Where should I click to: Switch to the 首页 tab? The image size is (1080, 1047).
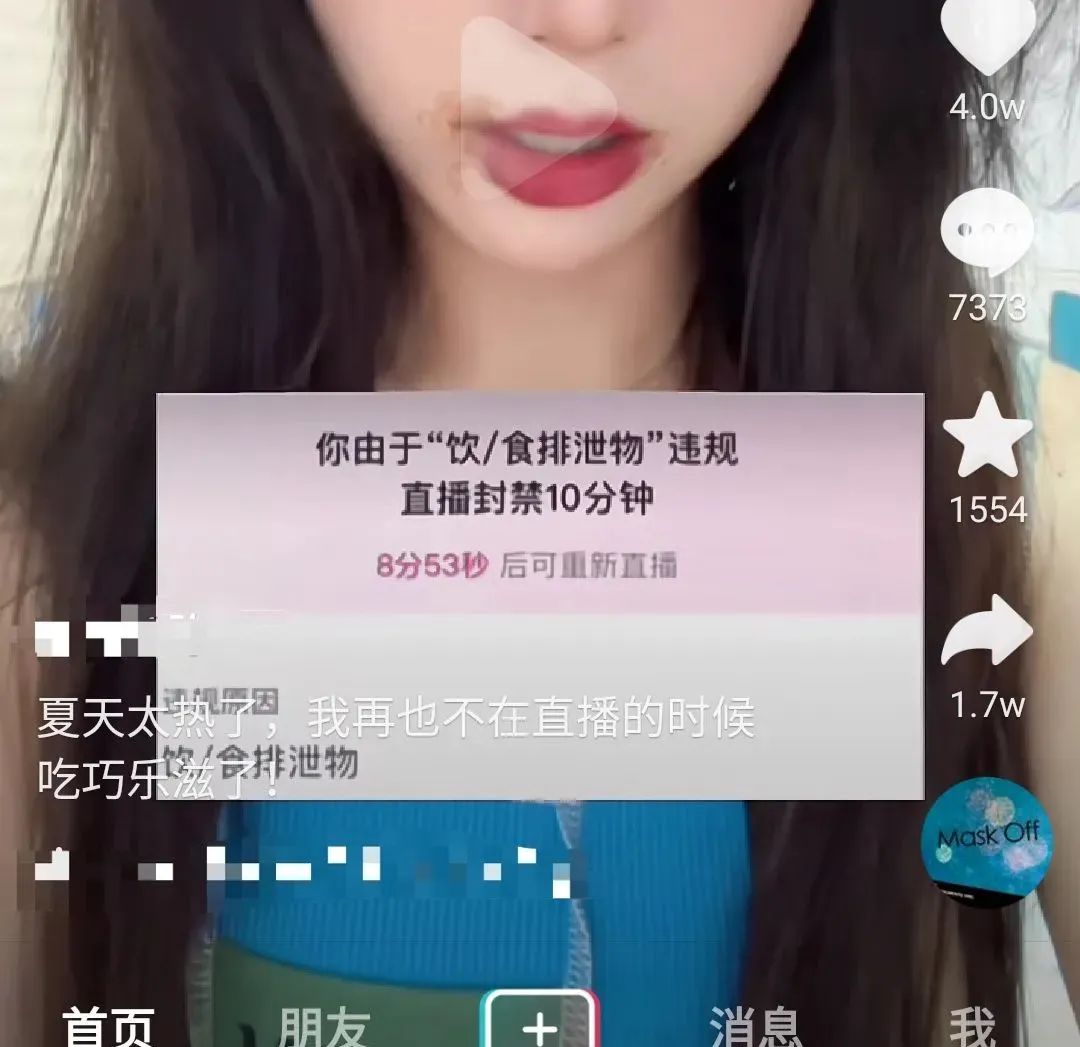pos(108,1024)
